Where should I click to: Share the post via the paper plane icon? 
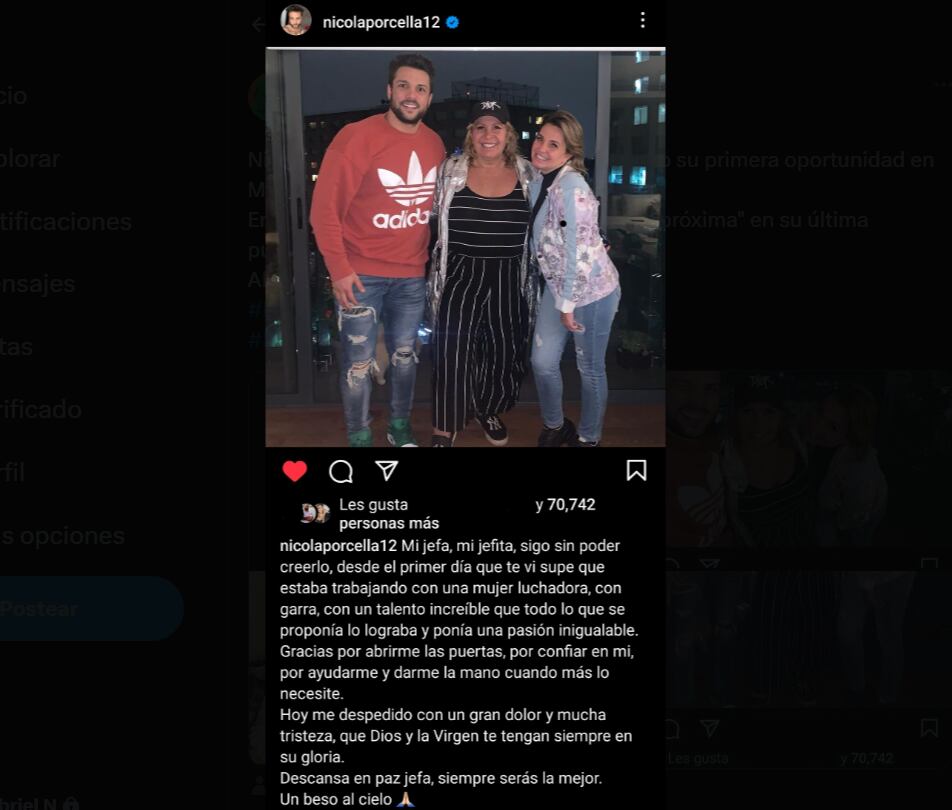coord(387,470)
